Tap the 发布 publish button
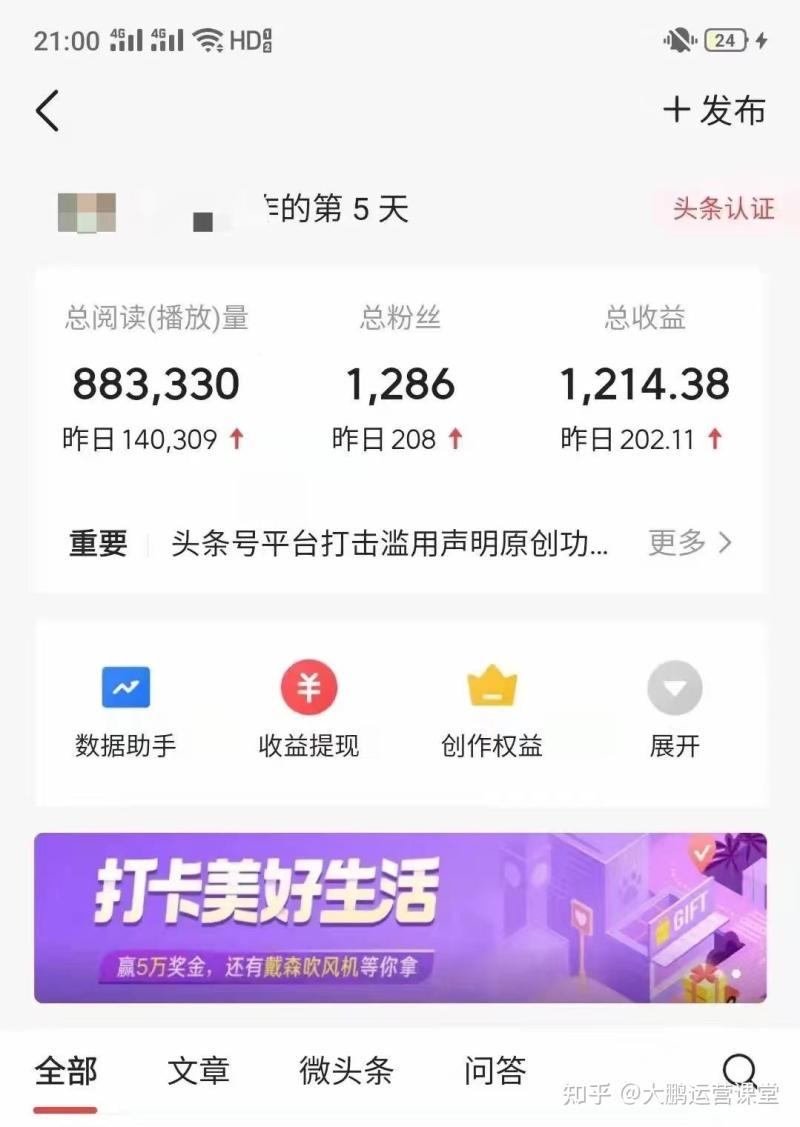 [714, 110]
